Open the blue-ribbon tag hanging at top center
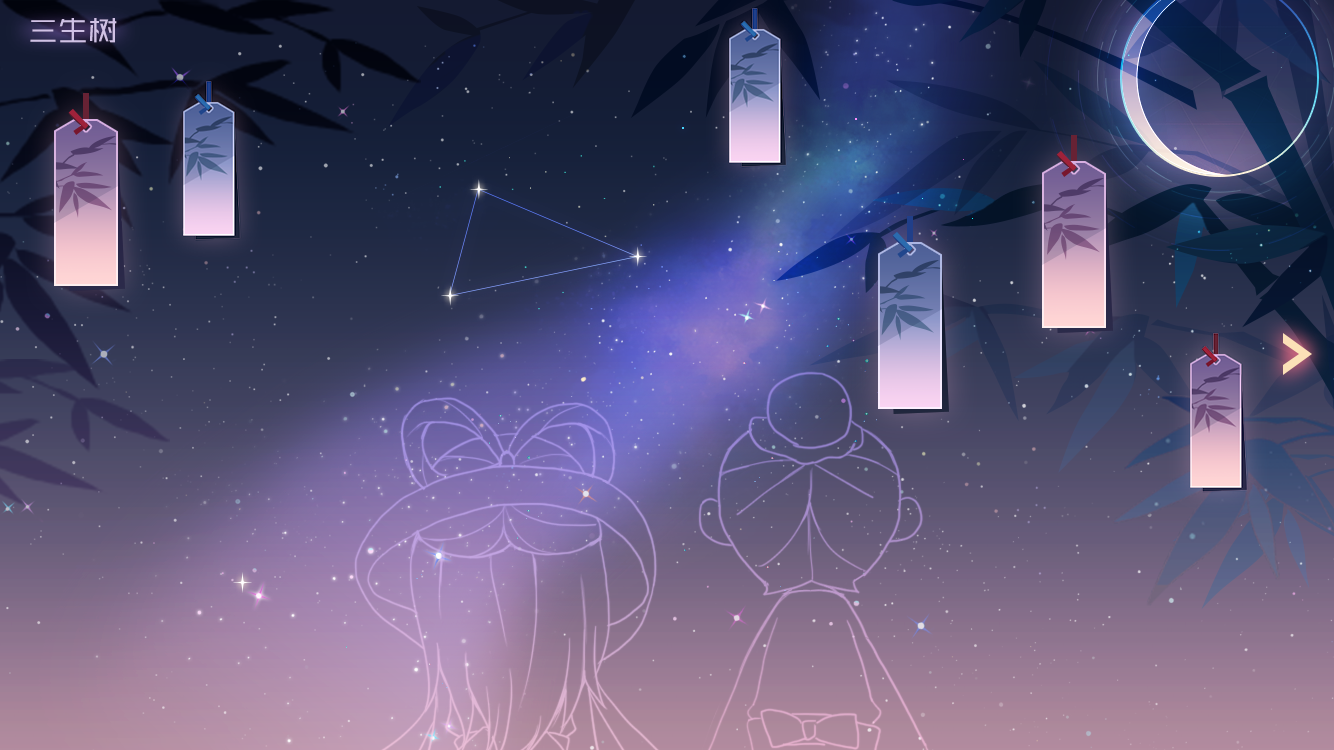 point(755,98)
